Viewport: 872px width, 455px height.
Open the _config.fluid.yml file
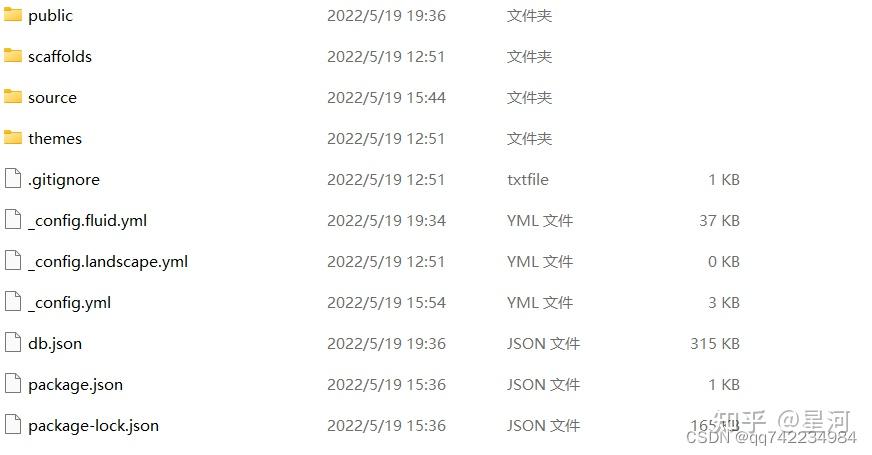[87, 221]
